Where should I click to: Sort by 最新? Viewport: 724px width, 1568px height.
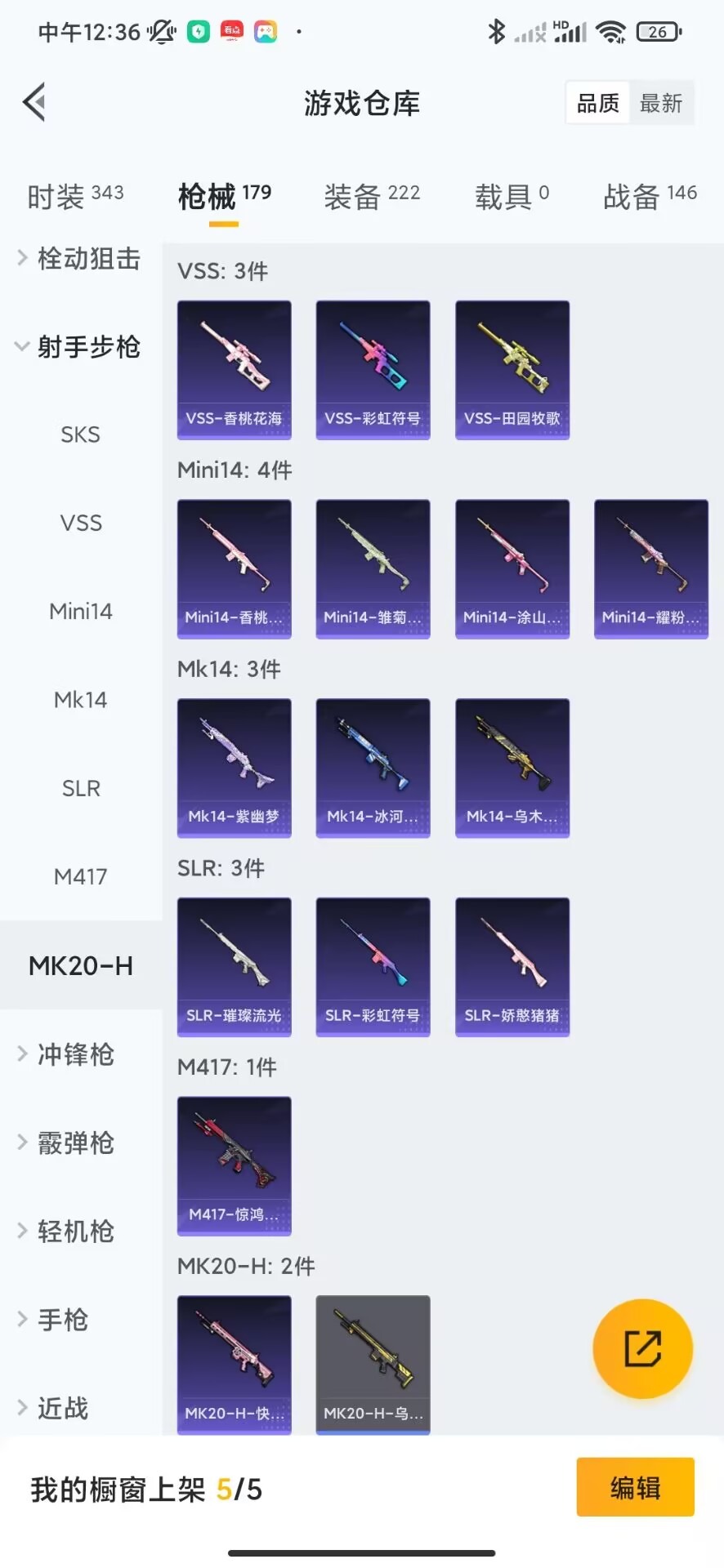point(660,104)
